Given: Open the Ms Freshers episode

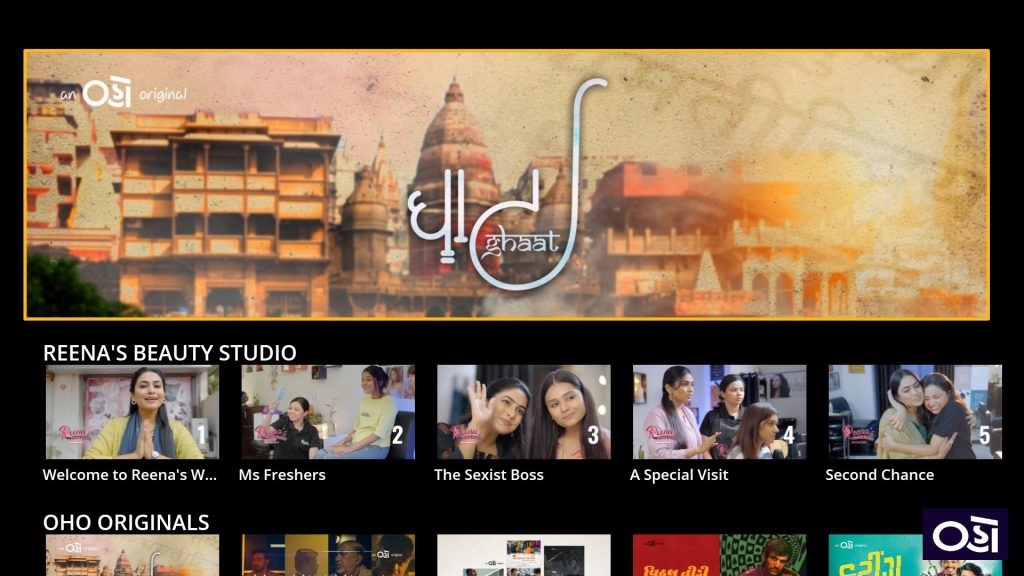Looking at the screenshot, I should tap(328, 412).
